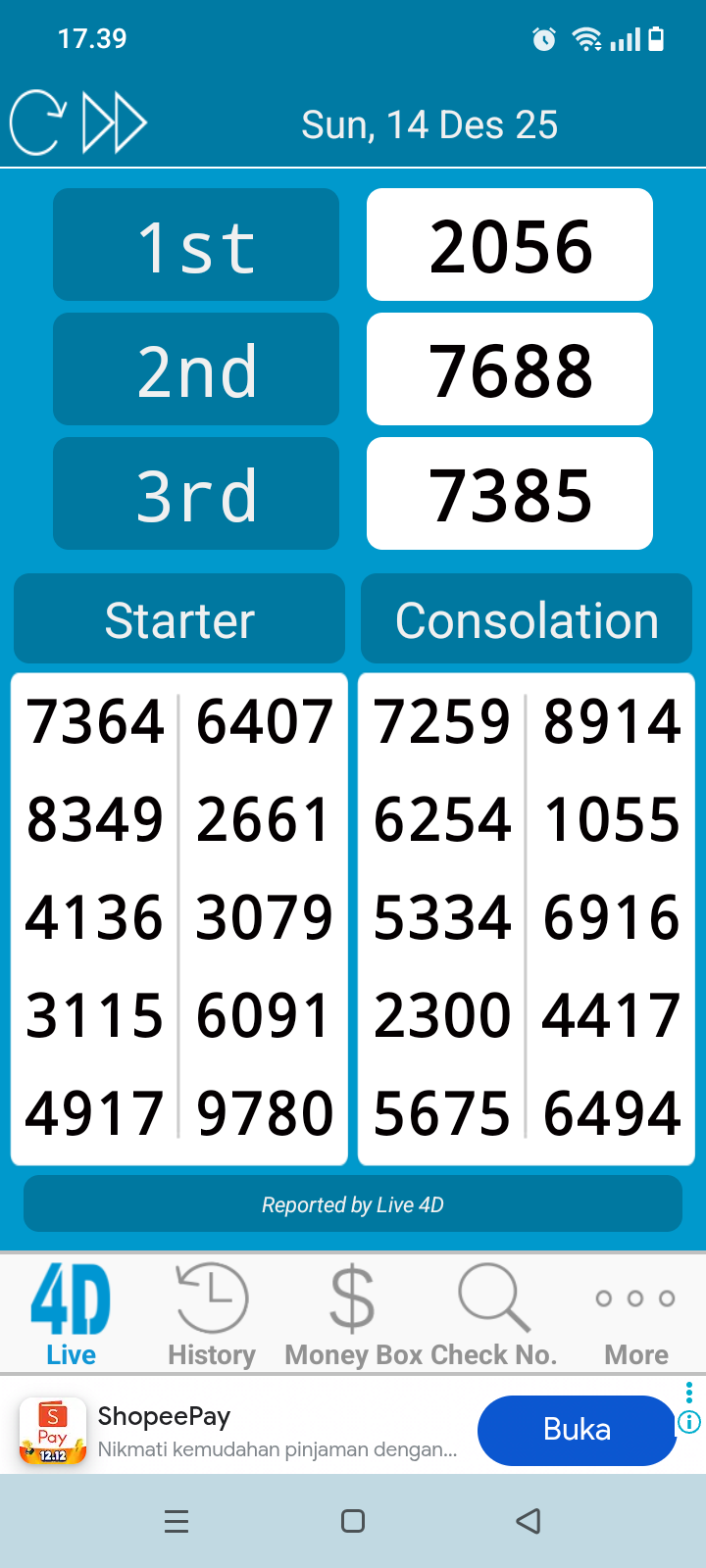Open the History tab
Screen dimensions: 706x1568
click(x=212, y=1313)
